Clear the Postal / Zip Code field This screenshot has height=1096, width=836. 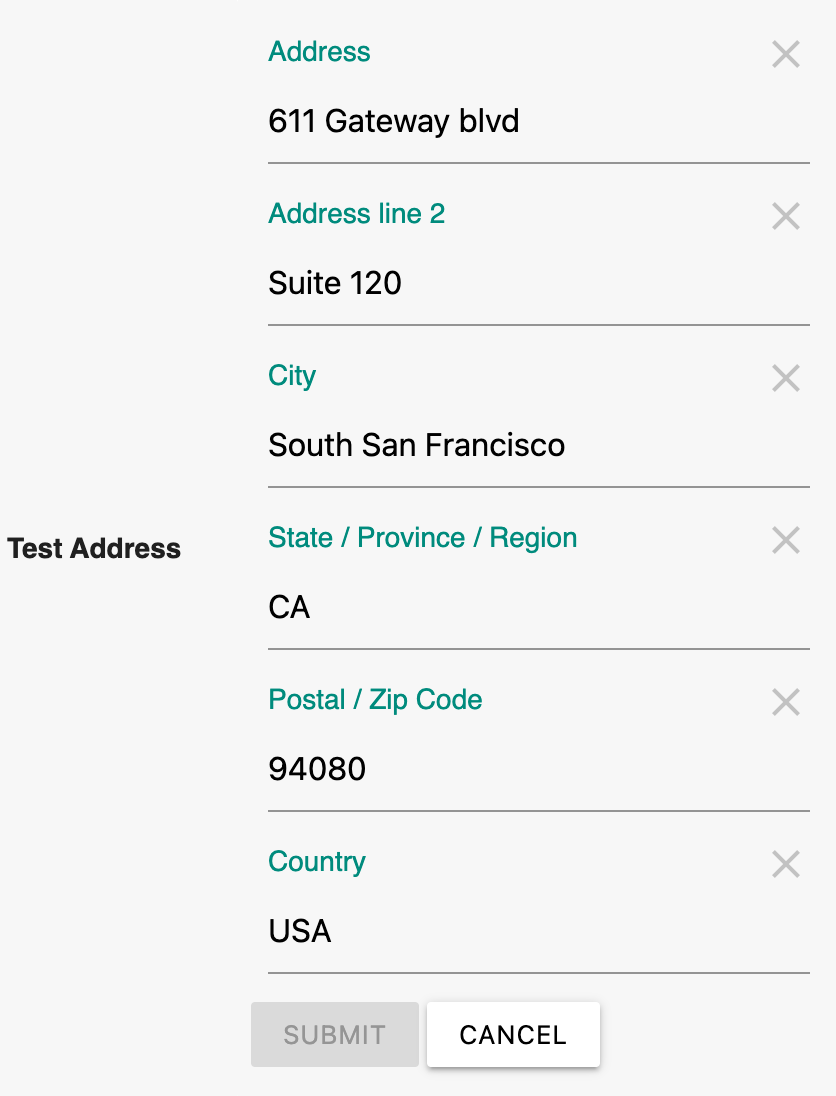point(786,702)
